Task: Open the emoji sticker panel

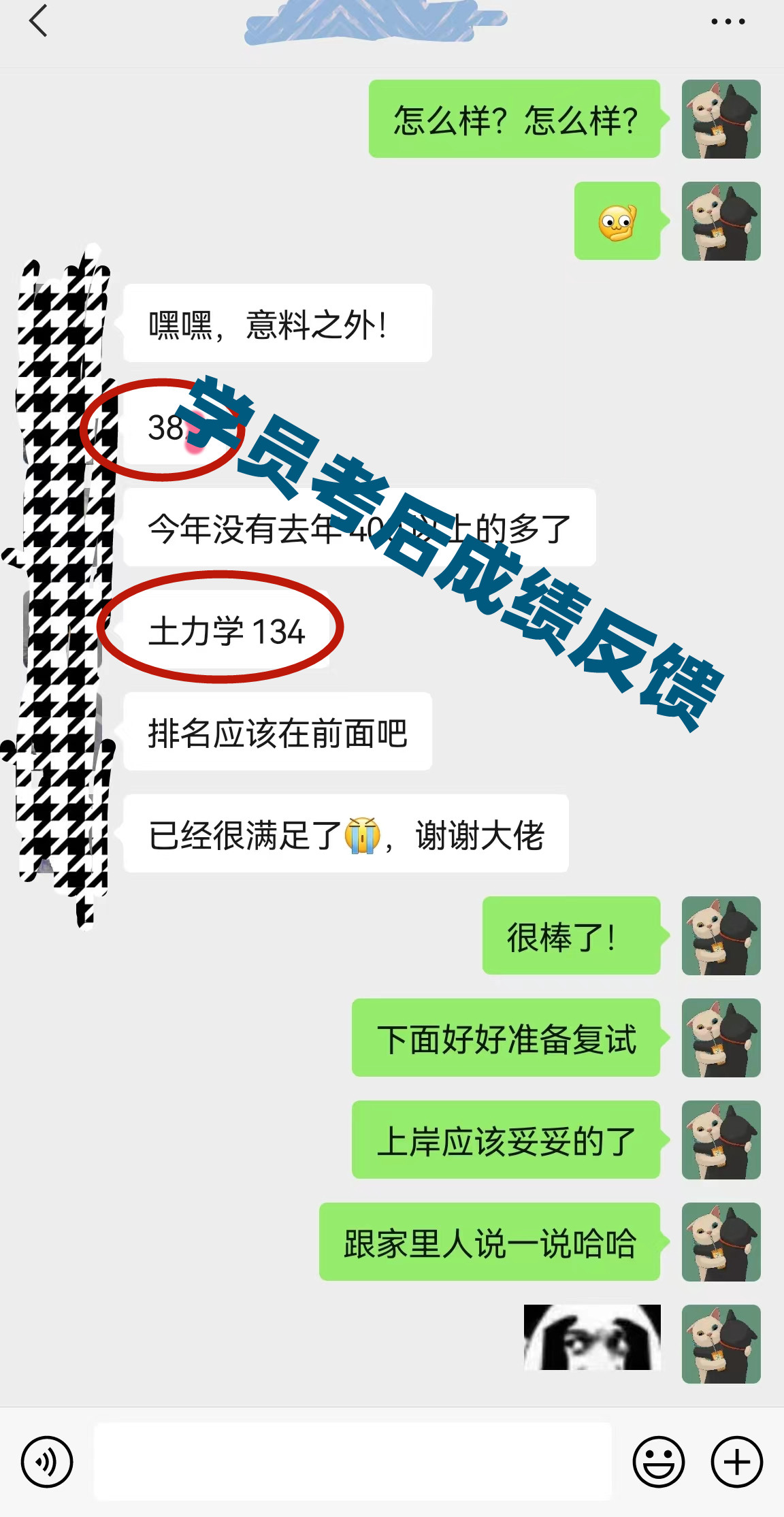Action: tap(658, 1461)
